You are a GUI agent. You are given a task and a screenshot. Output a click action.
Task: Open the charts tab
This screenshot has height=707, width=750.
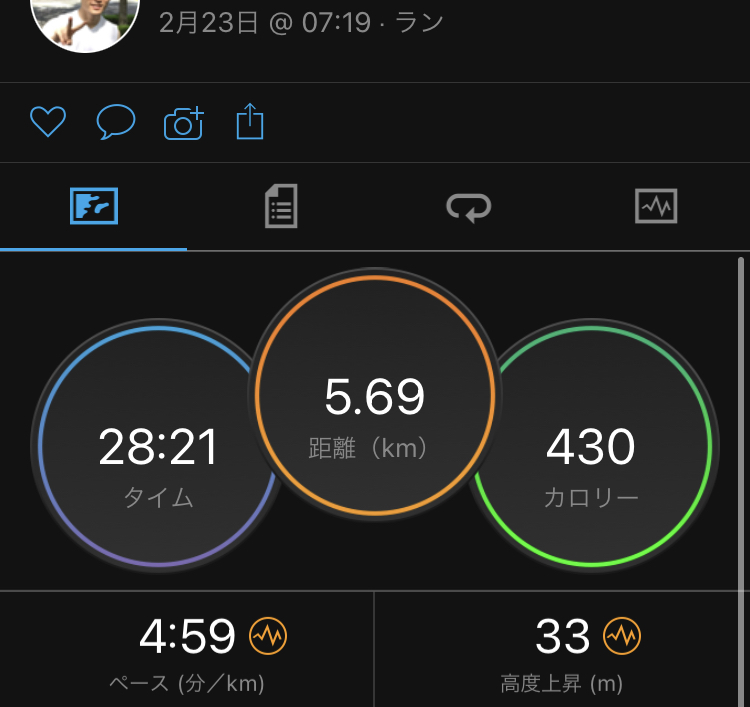click(656, 207)
